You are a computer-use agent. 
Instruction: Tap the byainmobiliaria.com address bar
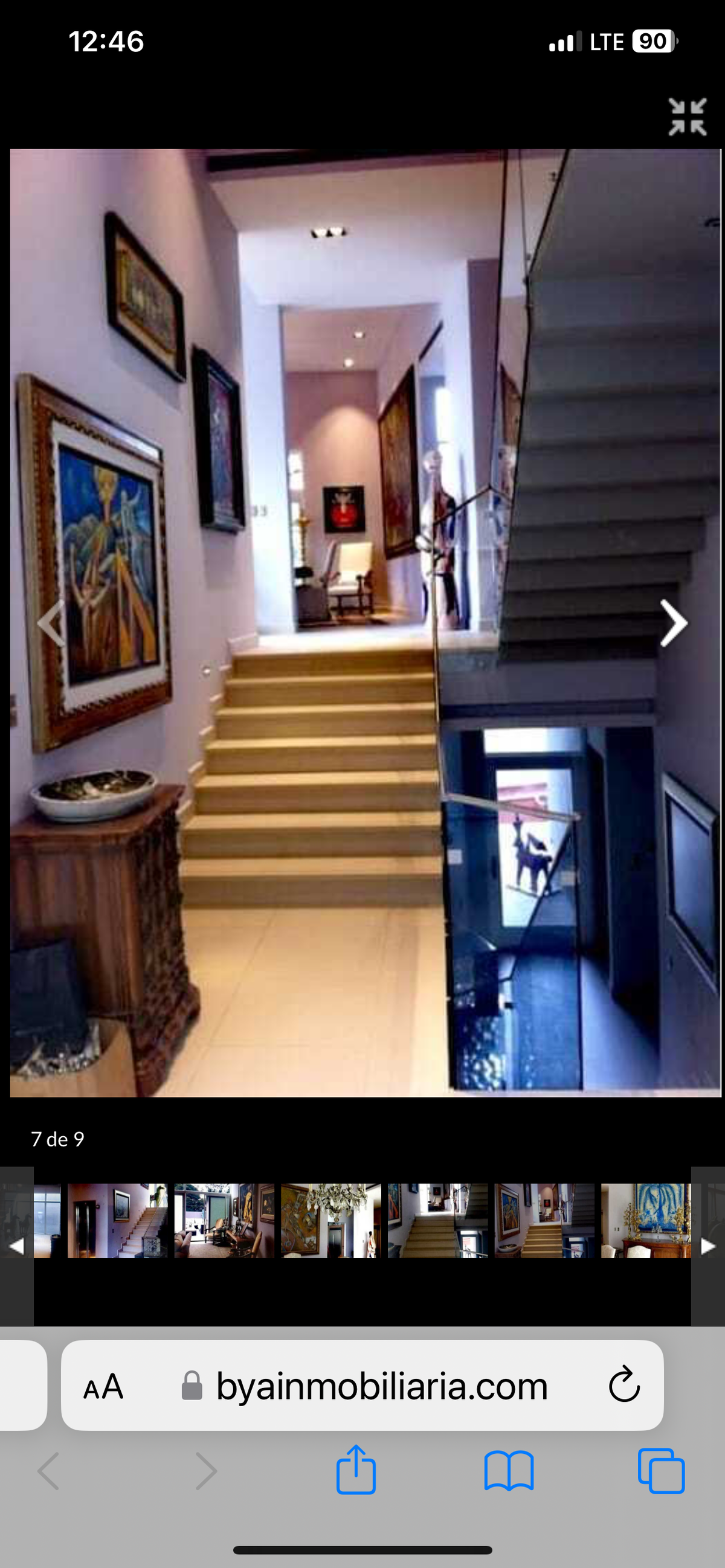[x=382, y=1386]
